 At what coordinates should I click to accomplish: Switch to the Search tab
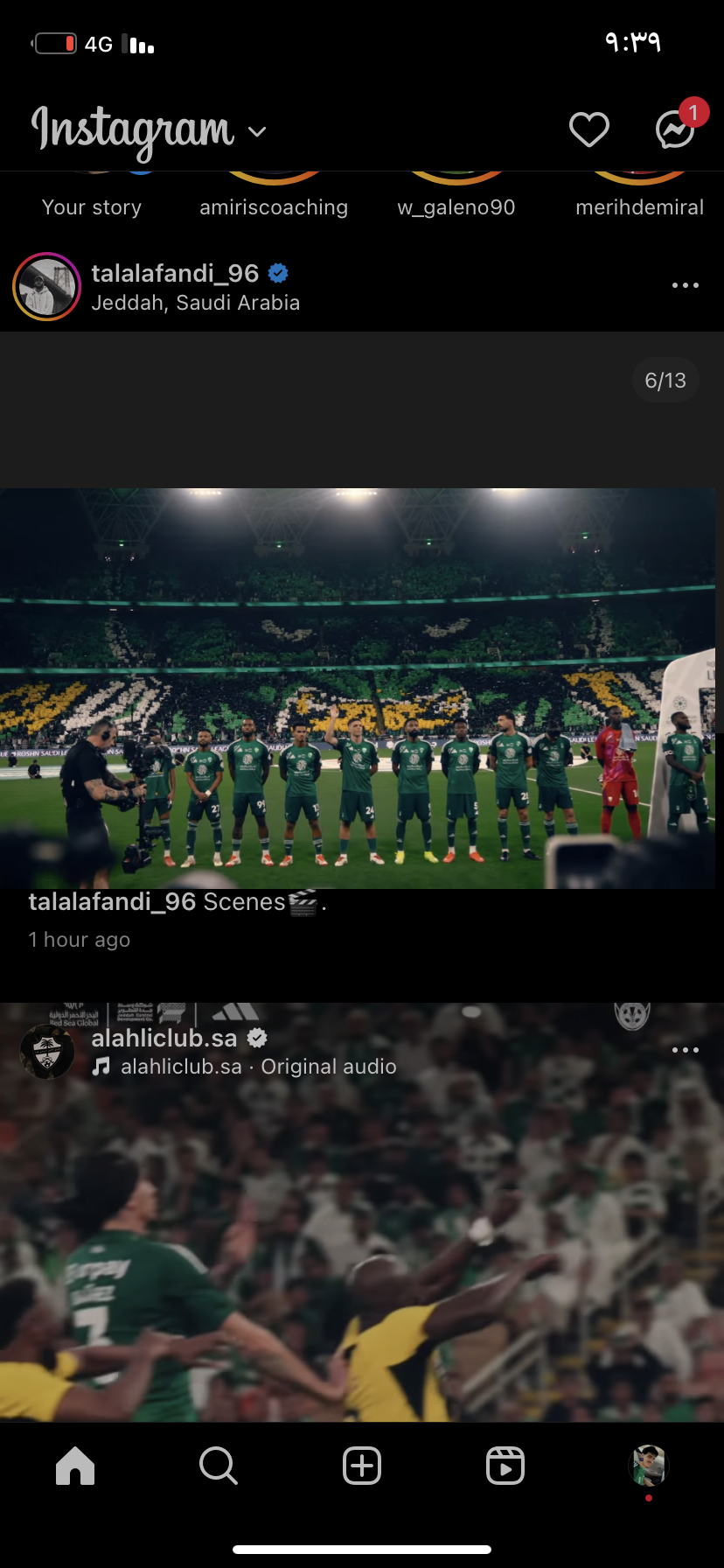[x=218, y=1466]
